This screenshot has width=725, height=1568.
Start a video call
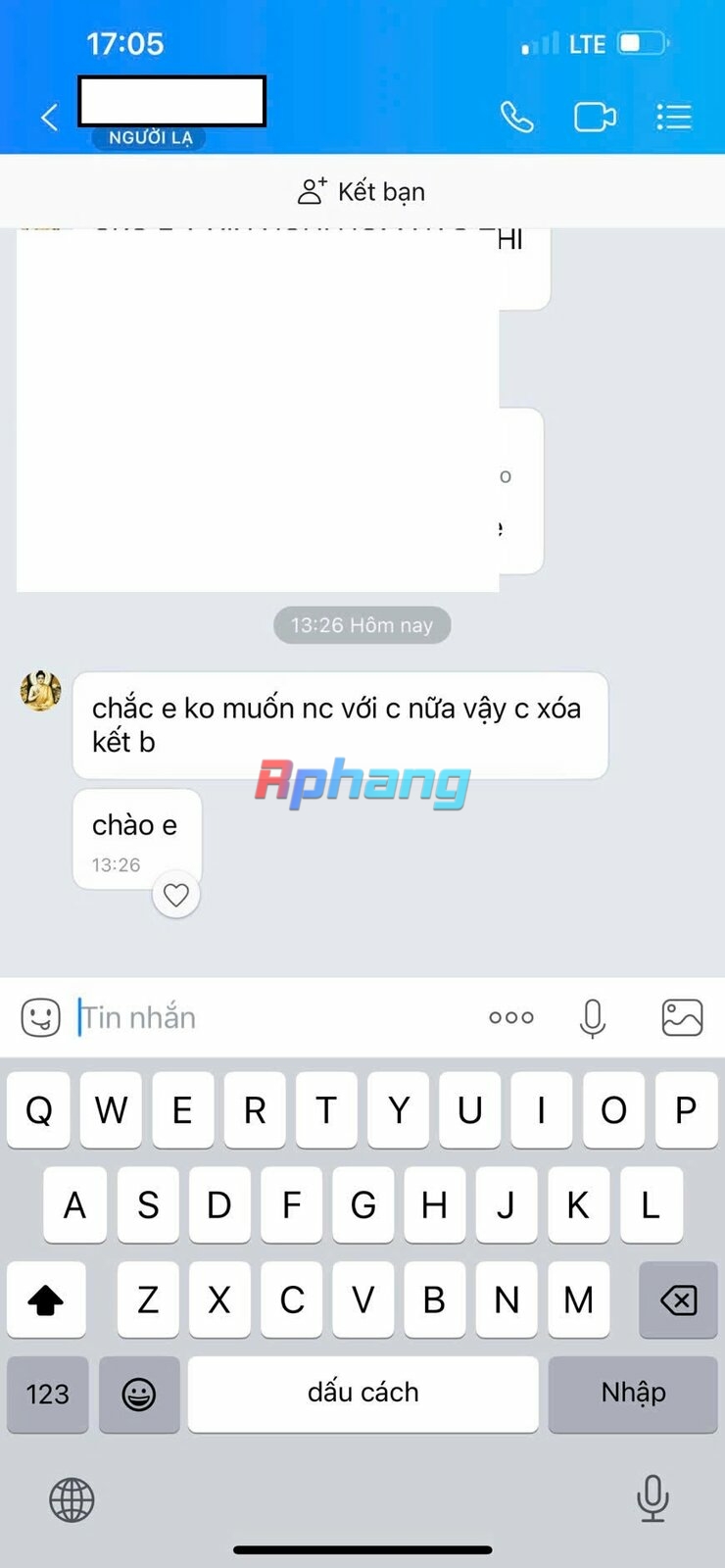(595, 117)
